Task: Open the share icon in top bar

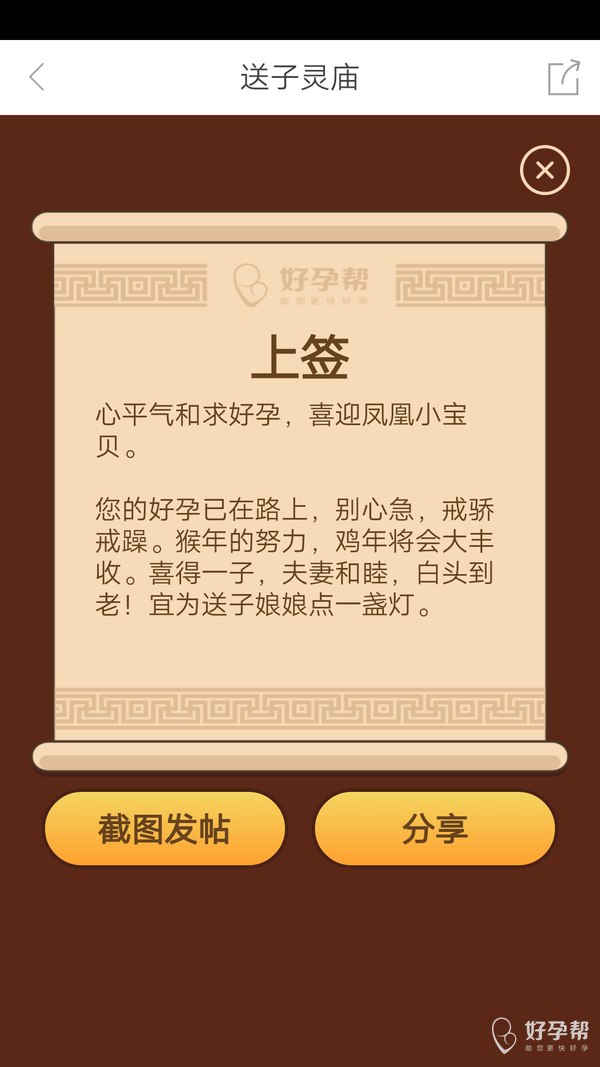Action: click(563, 78)
